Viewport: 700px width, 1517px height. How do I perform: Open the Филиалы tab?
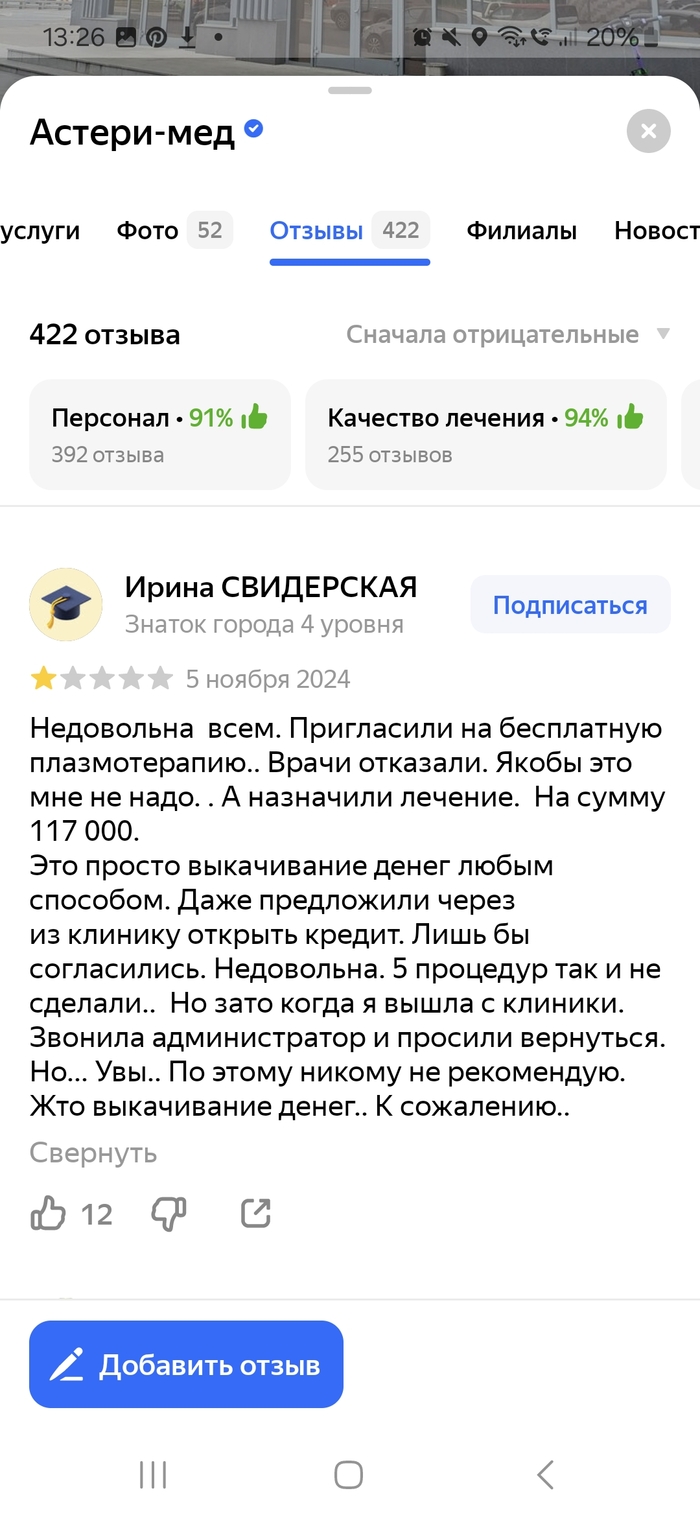click(521, 231)
